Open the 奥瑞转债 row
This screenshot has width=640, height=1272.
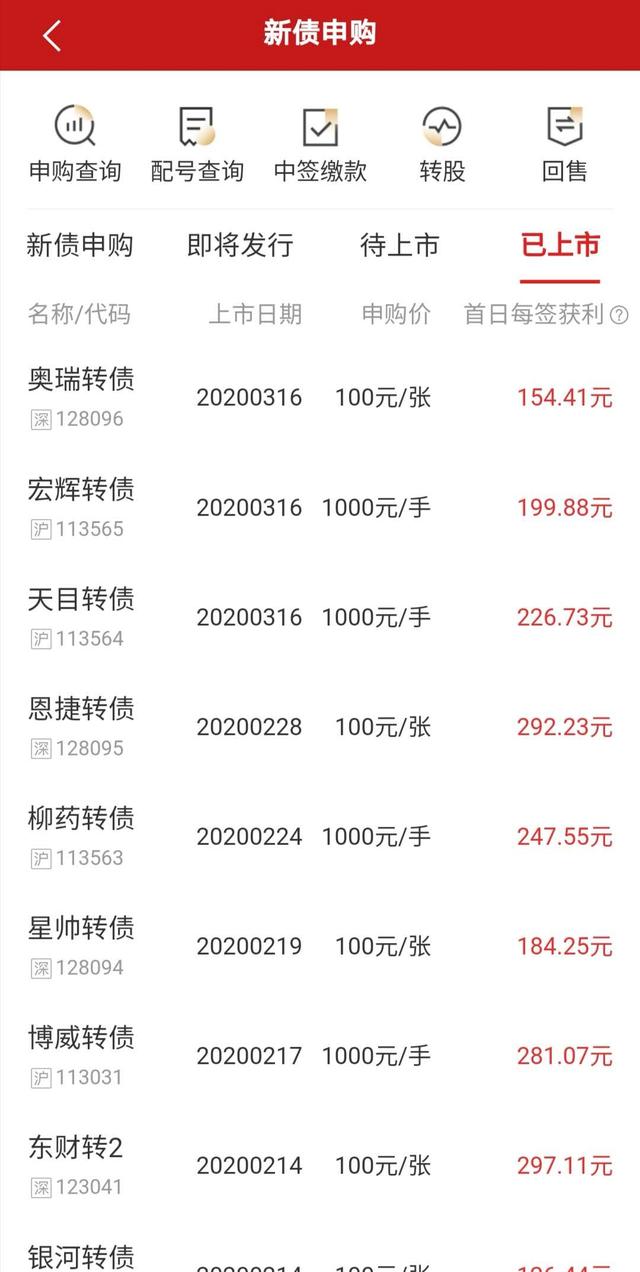click(x=320, y=397)
